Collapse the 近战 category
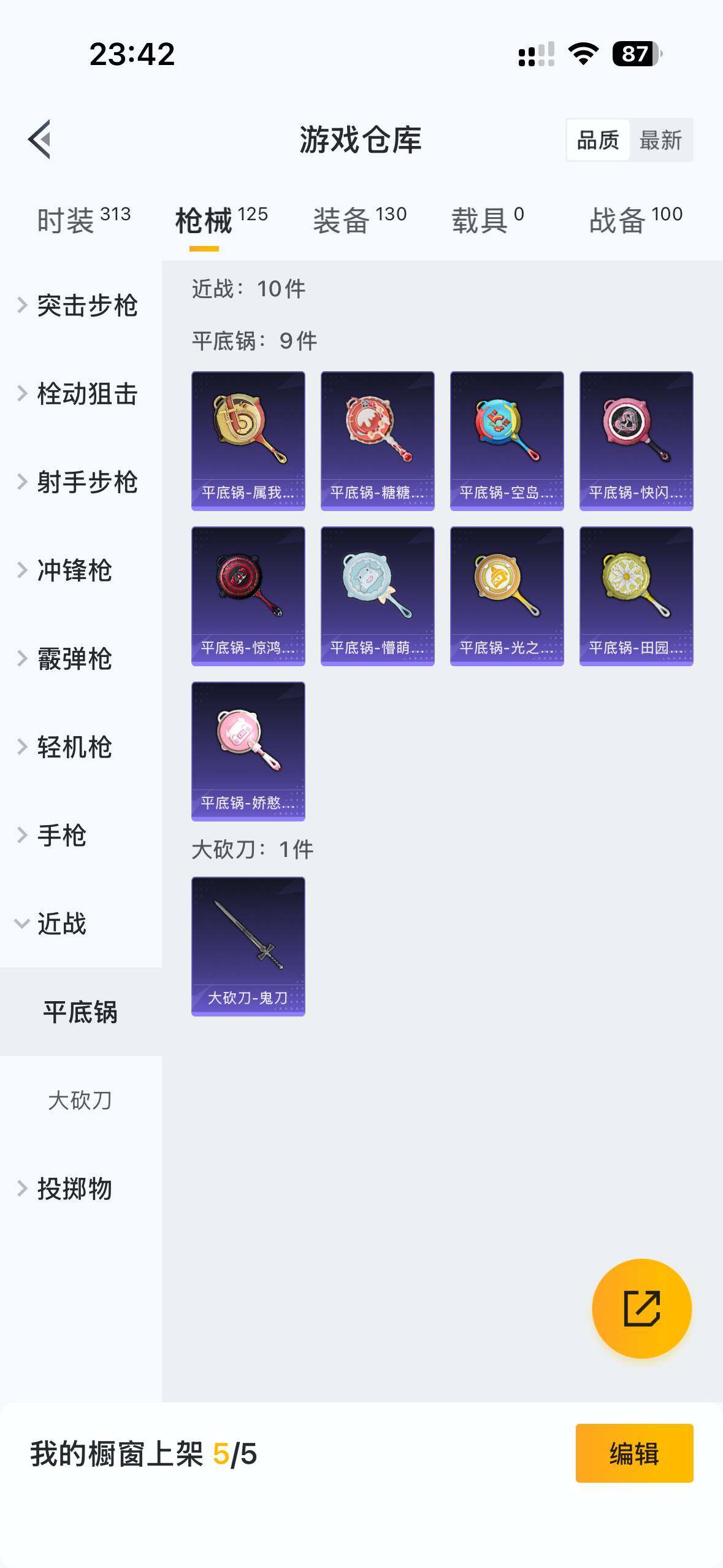Viewport: 723px width, 1568px height. pyautogui.click(x=61, y=923)
